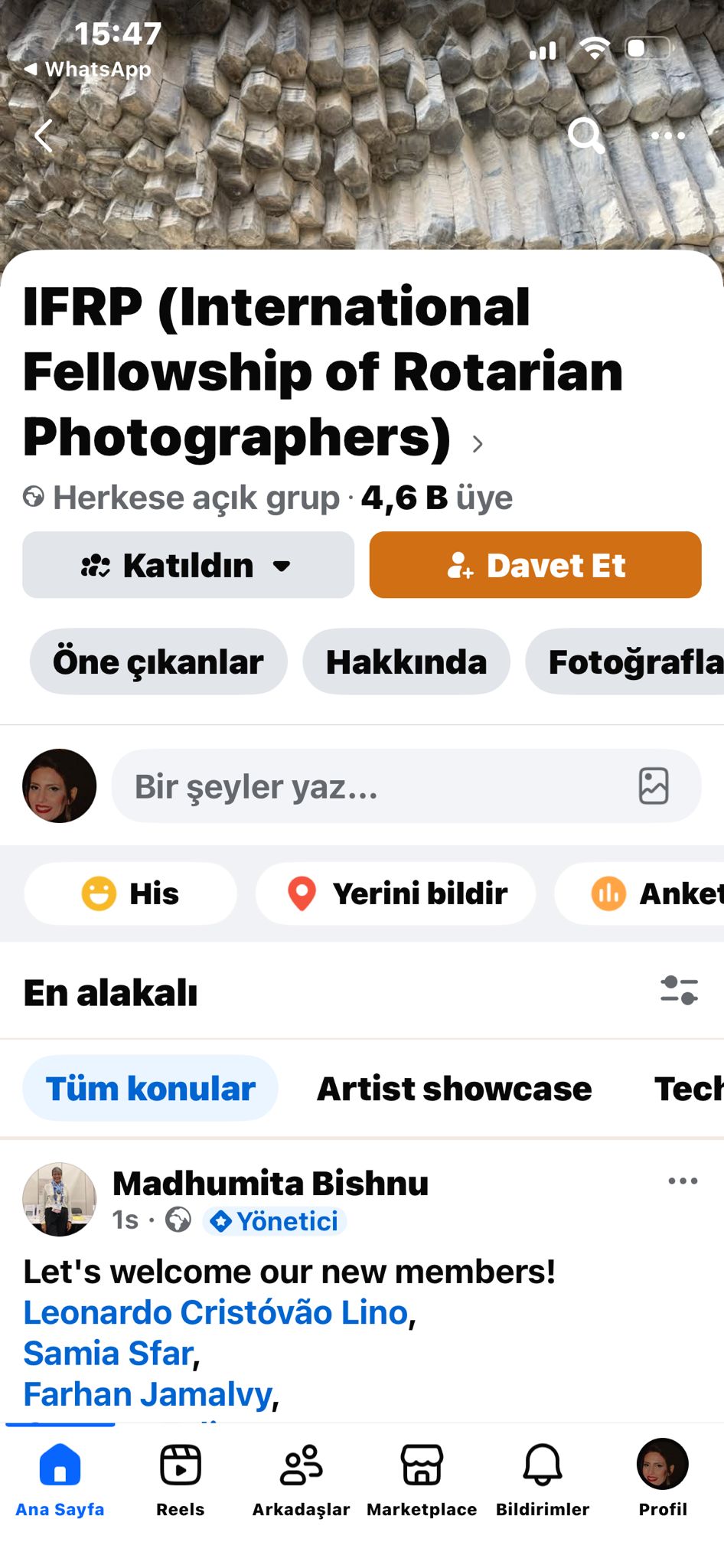Return to WhatsApp via the status bar link
Viewport: 724px width, 1568px height.
pyautogui.click(x=88, y=70)
